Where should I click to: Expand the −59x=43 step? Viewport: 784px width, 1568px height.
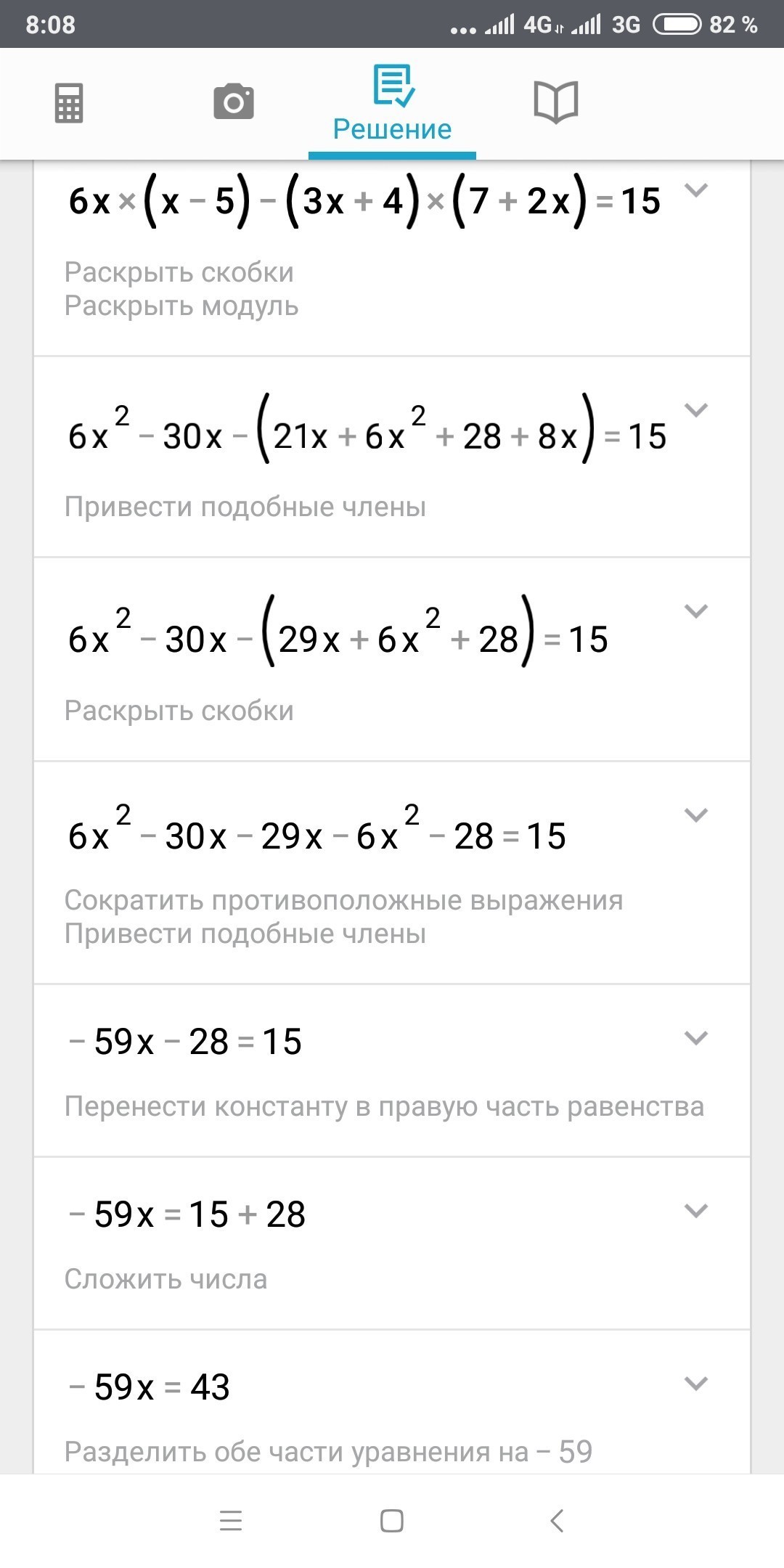pyautogui.click(x=696, y=1384)
